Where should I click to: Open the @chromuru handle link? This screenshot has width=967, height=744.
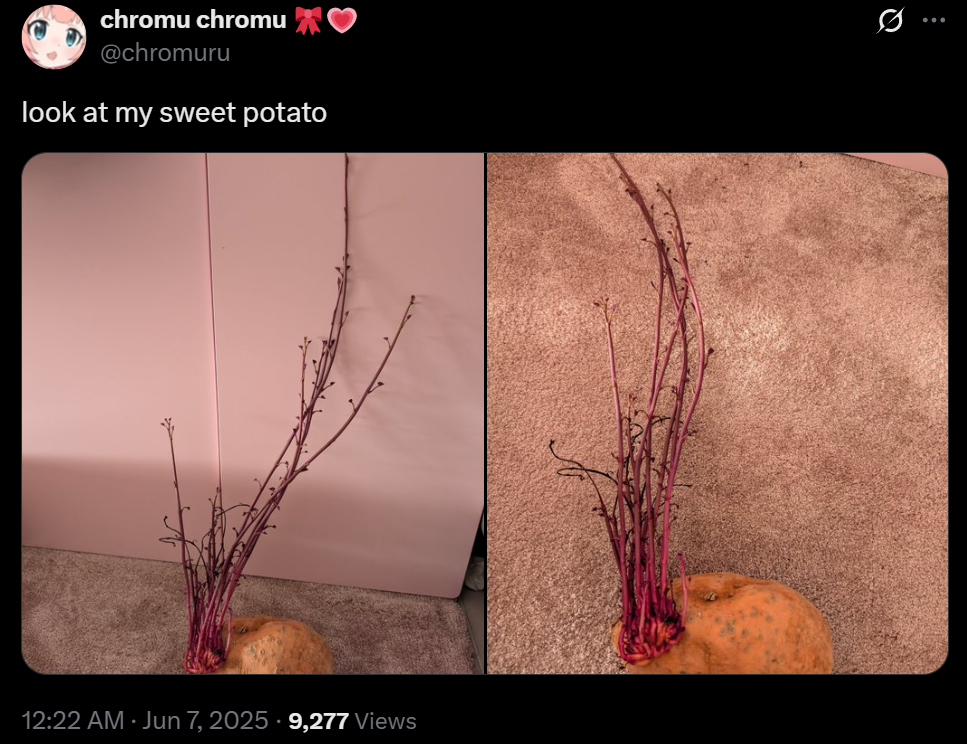pos(165,52)
